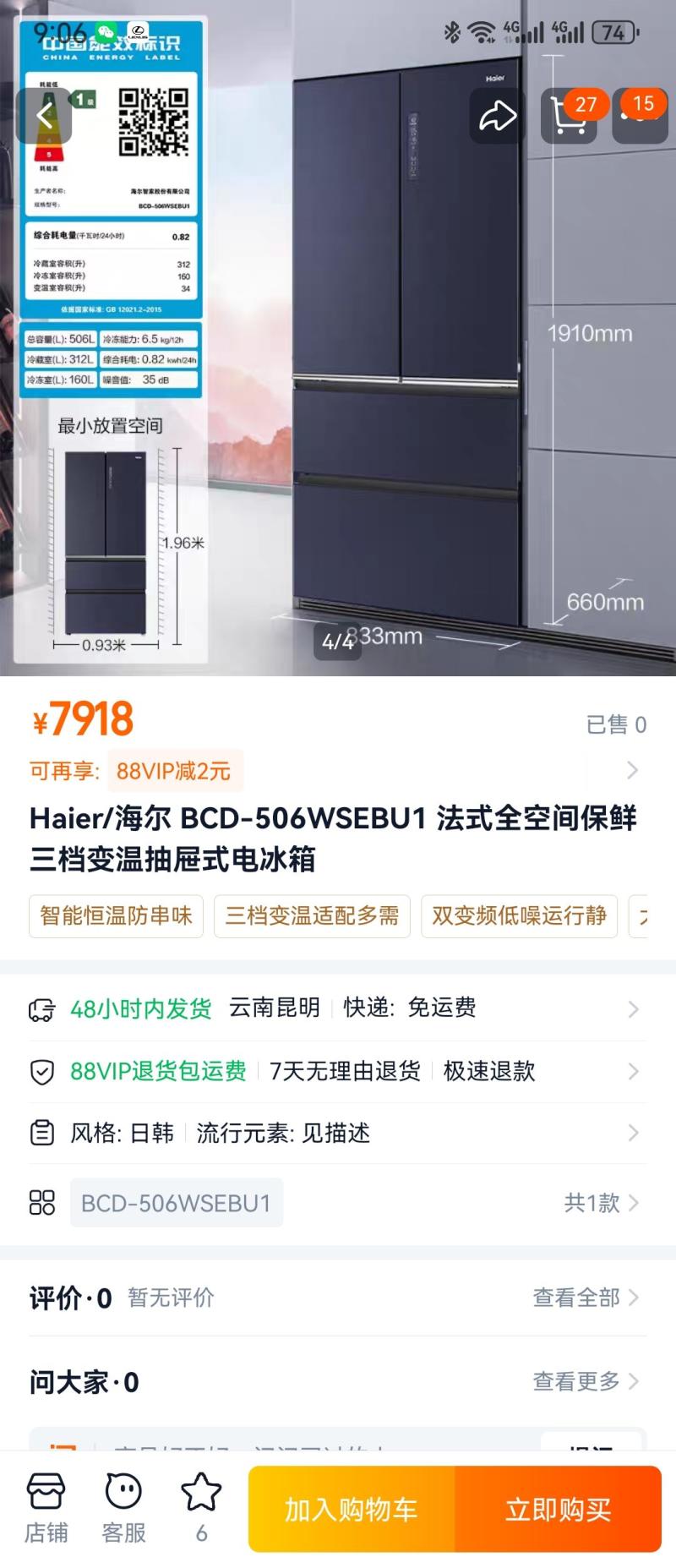Viewport: 676px width, 1568px height.
Task: Go back using the top-left arrow
Action: pos(44,116)
